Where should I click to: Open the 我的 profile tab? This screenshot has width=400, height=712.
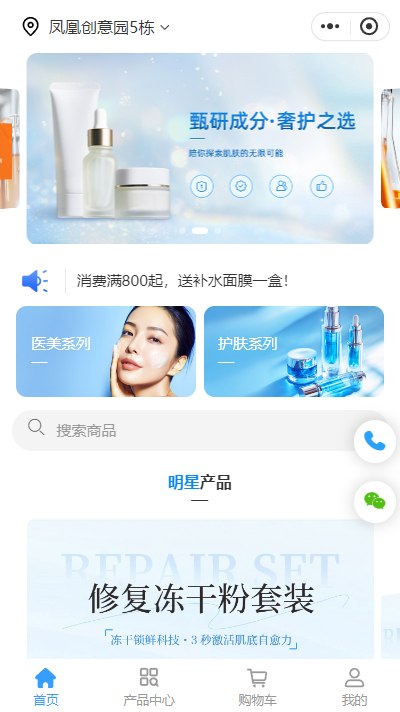[x=354, y=687]
